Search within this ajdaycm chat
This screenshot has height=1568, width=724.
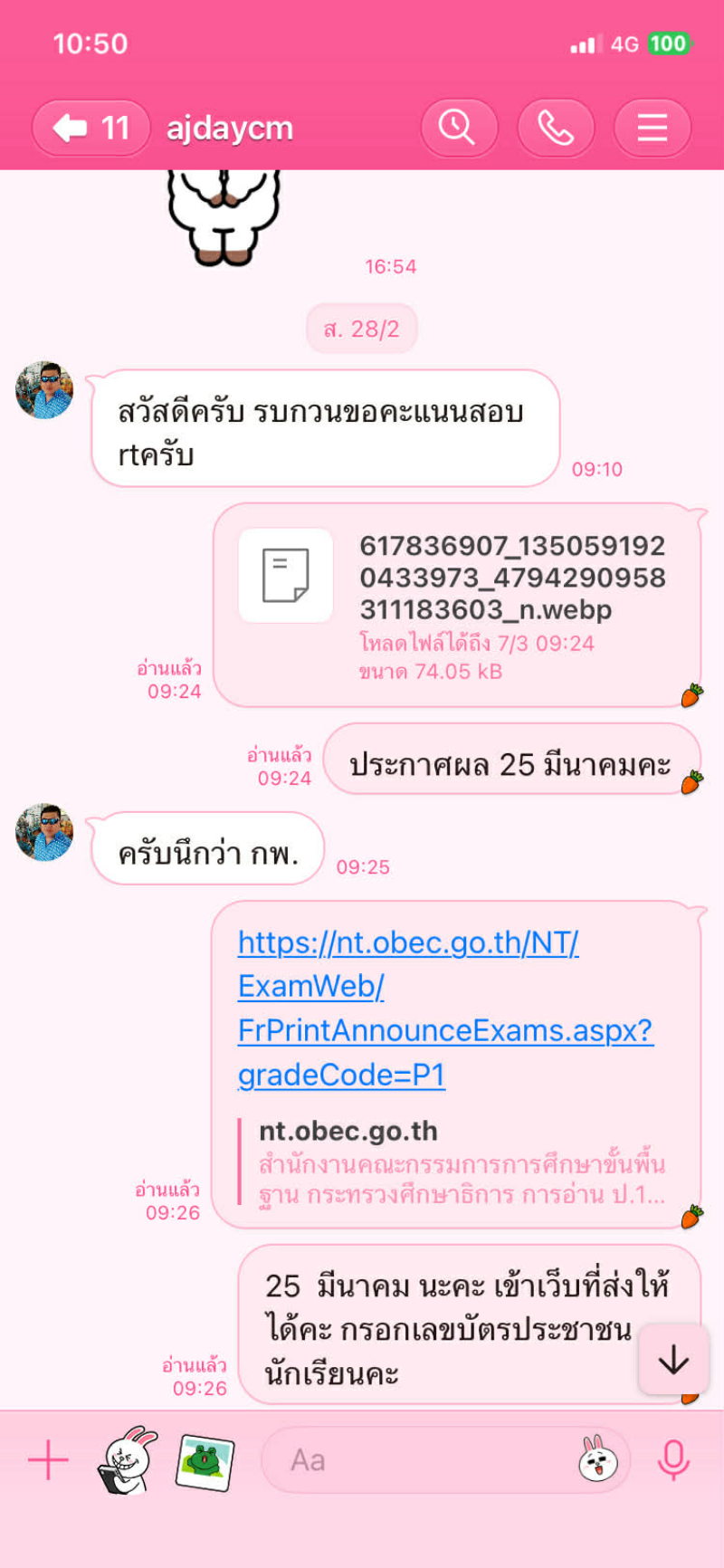pyautogui.click(x=459, y=129)
